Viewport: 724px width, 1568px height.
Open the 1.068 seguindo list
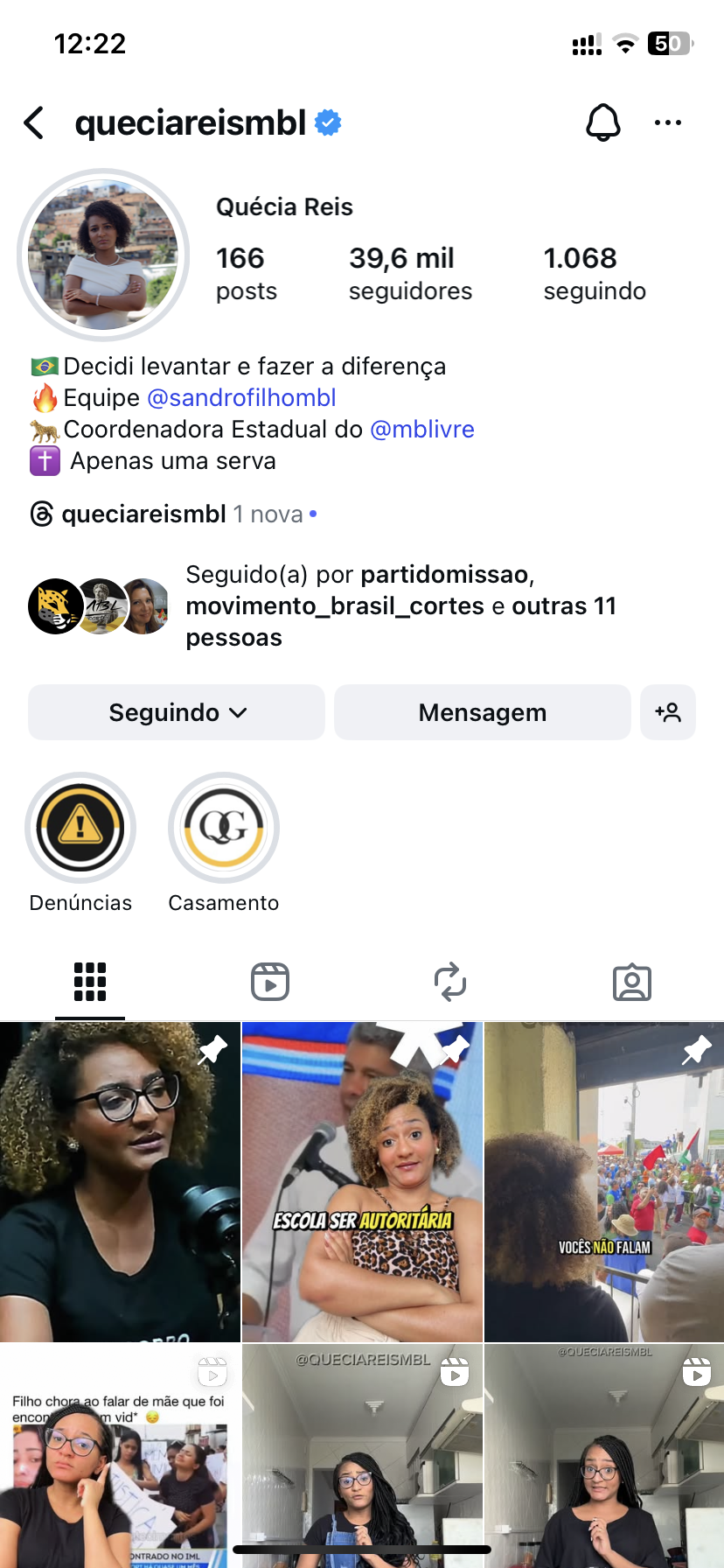pyautogui.click(x=594, y=273)
